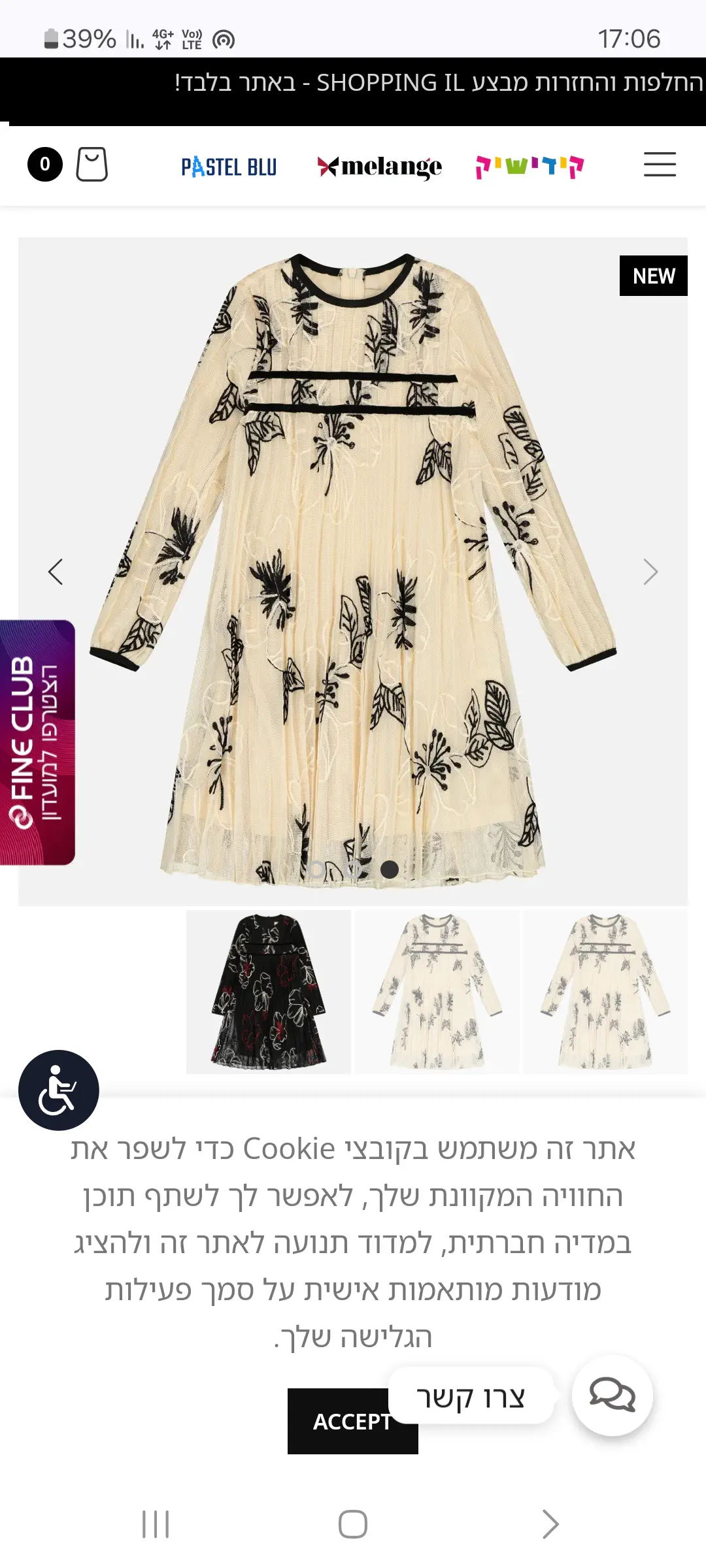Image resolution: width=706 pixels, height=1568 pixels.
Task: Open the chat bubble for contact
Action: (612, 1396)
